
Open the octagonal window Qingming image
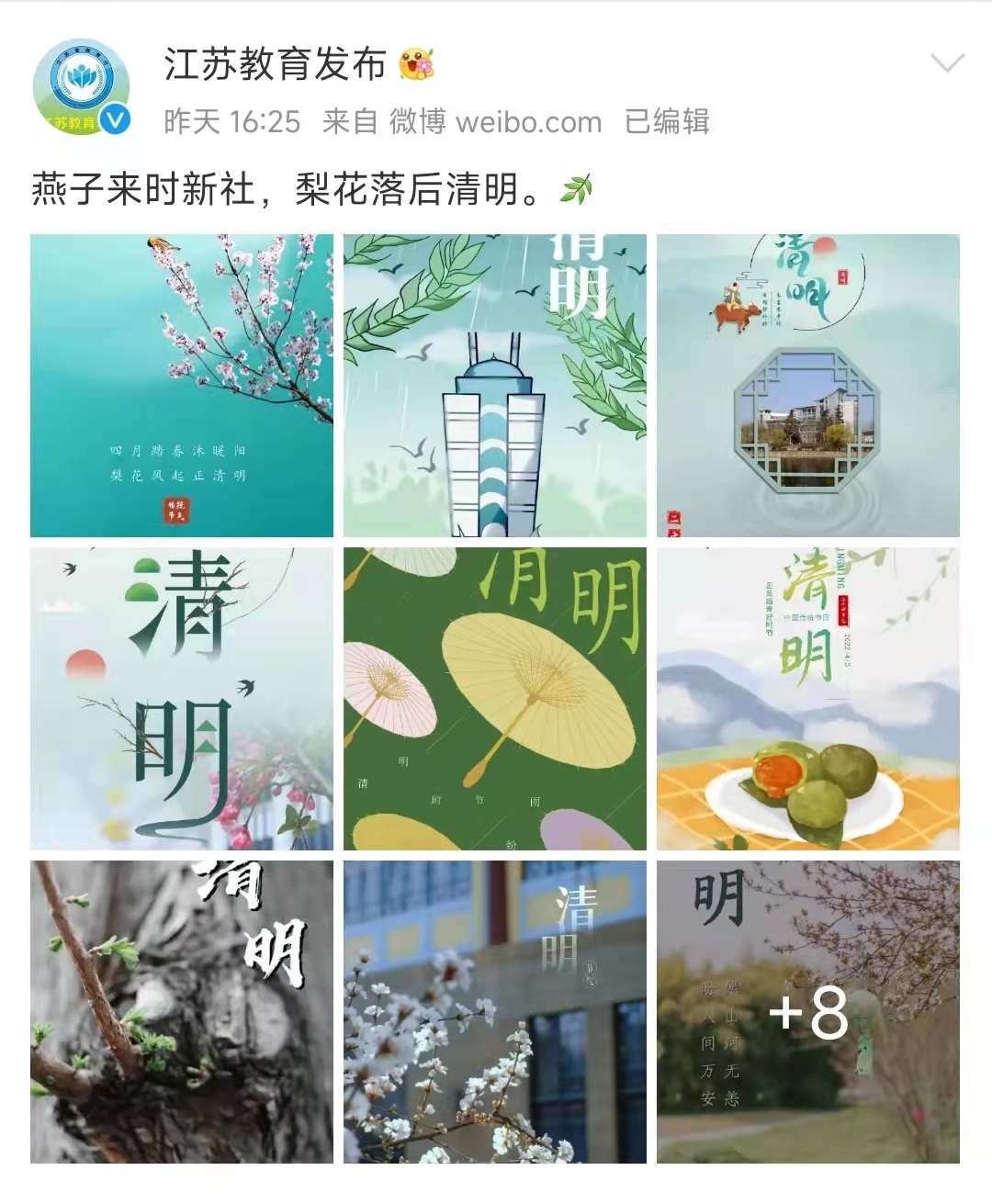[x=808, y=386]
